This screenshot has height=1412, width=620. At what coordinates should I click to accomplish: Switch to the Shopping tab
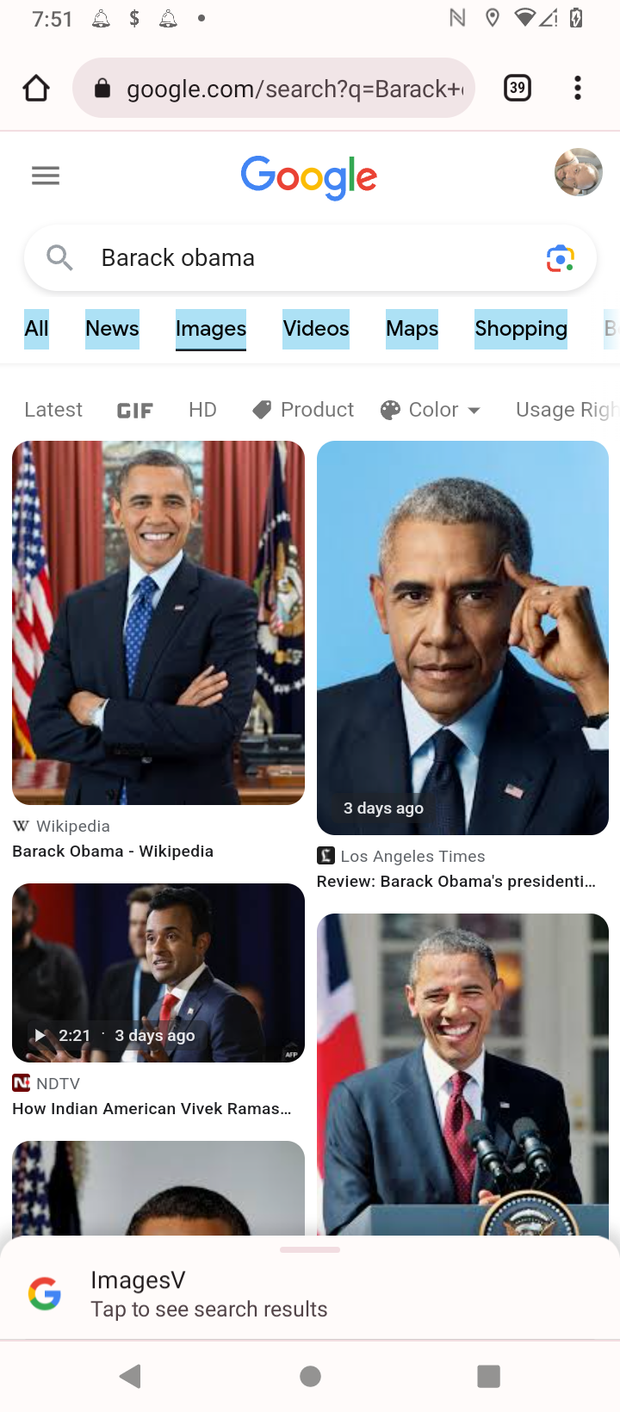[x=520, y=329]
